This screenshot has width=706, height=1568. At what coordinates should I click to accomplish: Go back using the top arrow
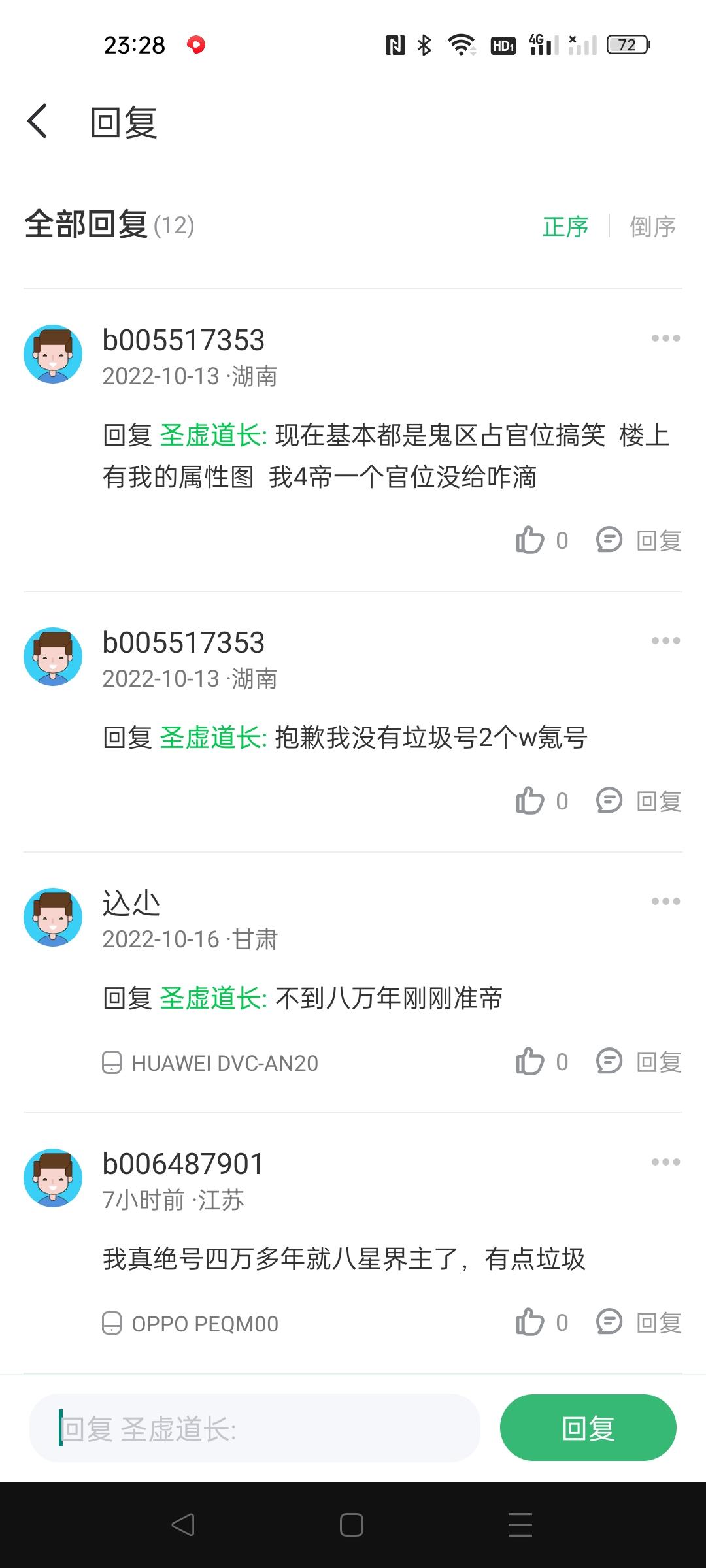pos(37,122)
